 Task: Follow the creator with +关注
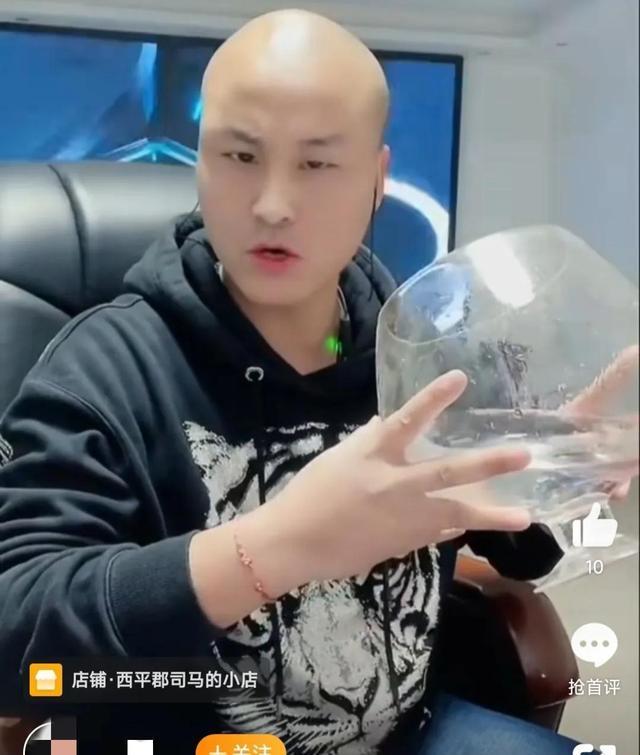coord(240,746)
